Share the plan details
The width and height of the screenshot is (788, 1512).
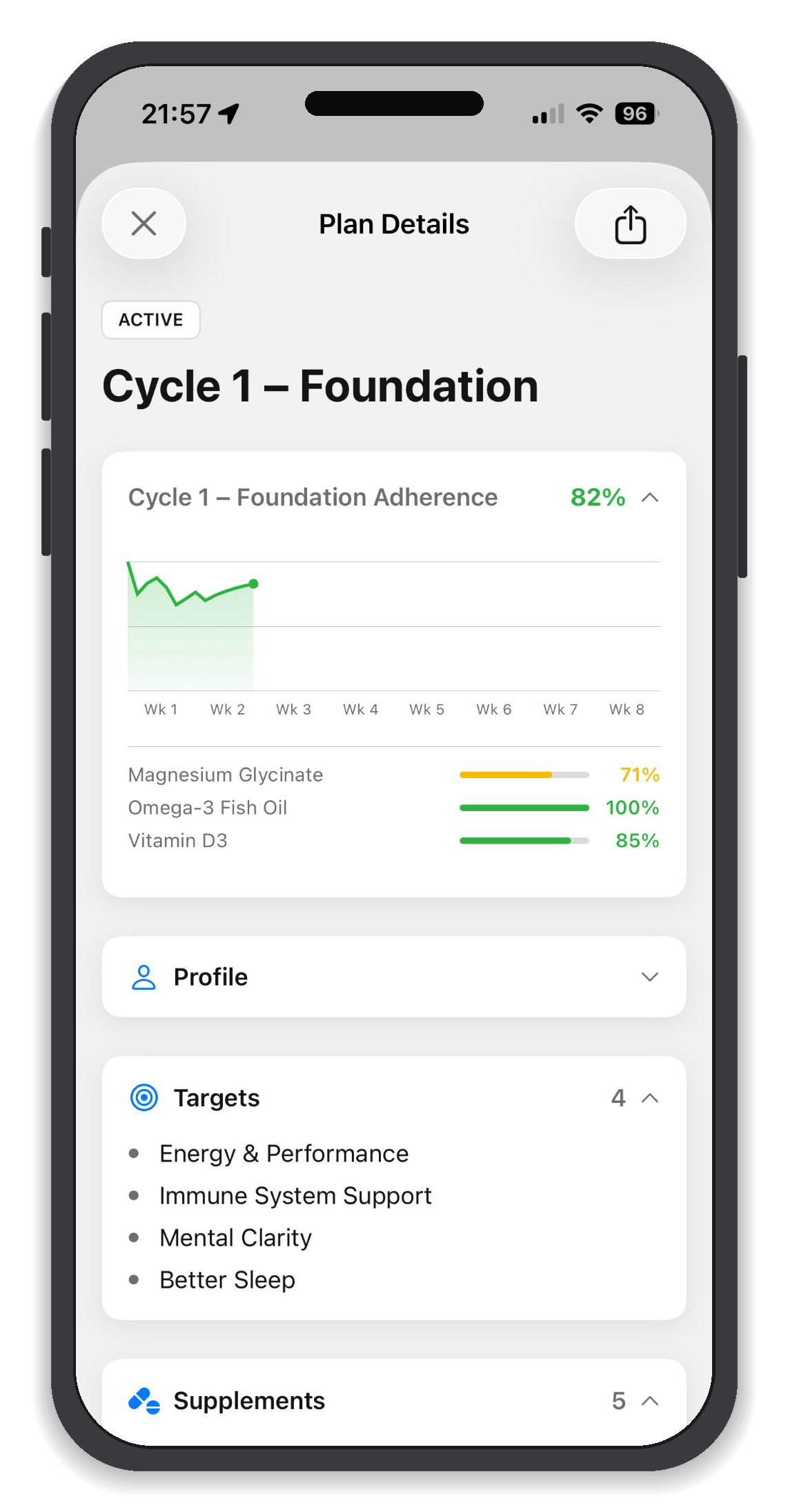coord(630,224)
